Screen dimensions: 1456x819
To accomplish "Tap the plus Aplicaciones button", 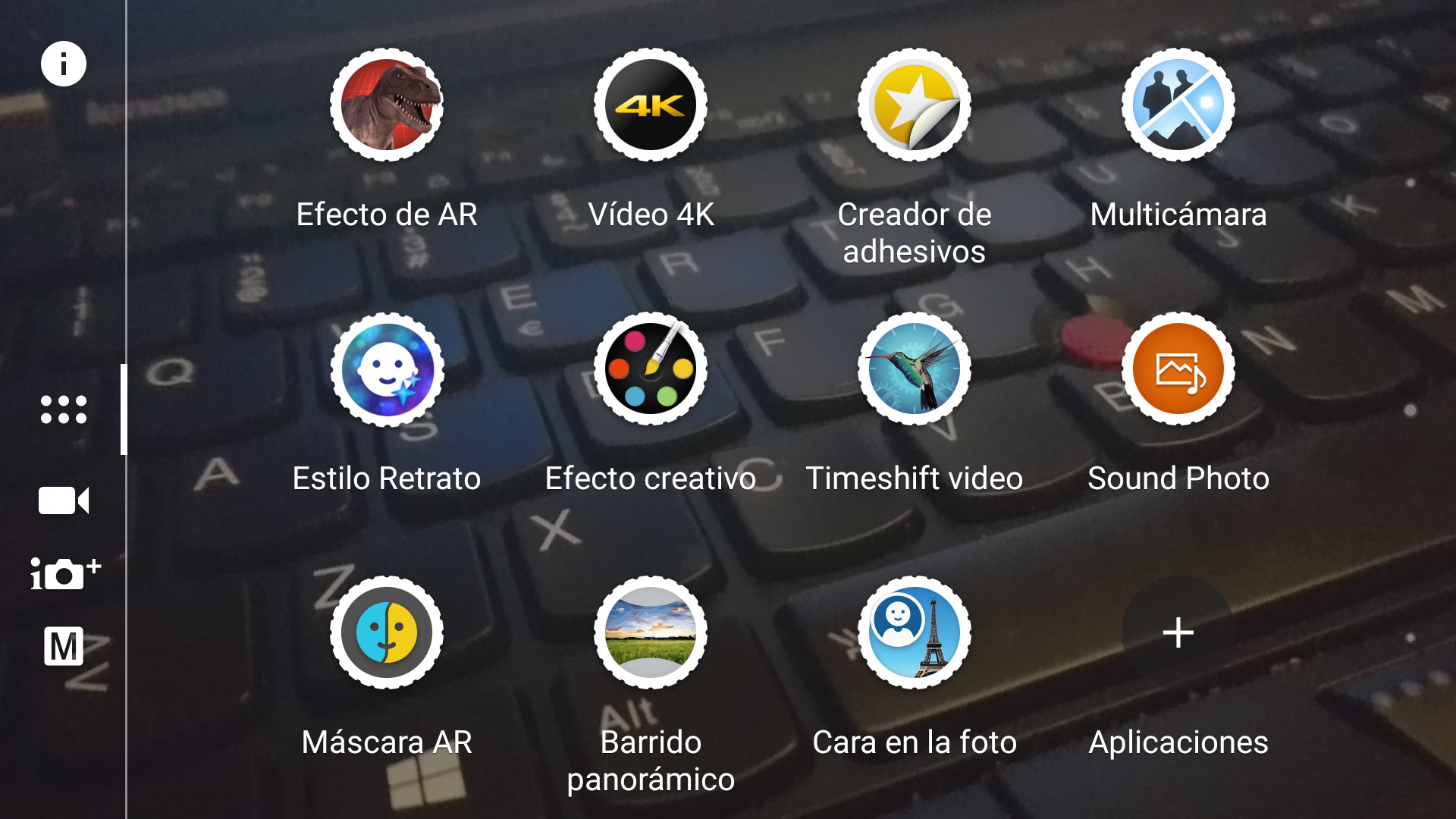I will (x=1178, y=632).
